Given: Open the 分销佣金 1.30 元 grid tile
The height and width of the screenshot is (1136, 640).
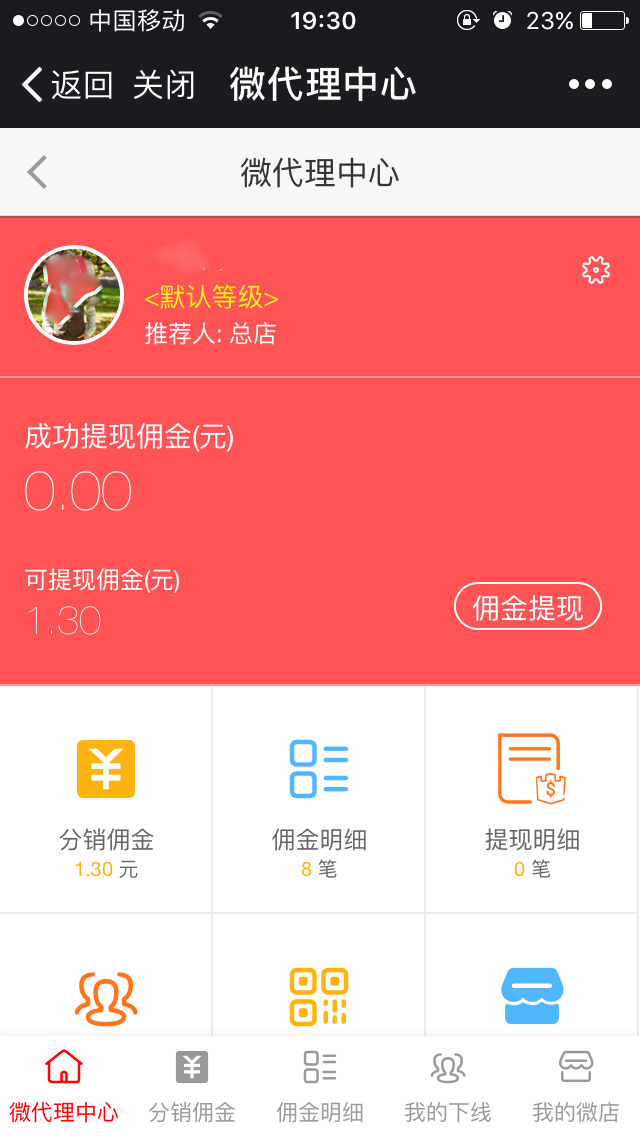Looking at the screenshot, I should pos(106,799).
